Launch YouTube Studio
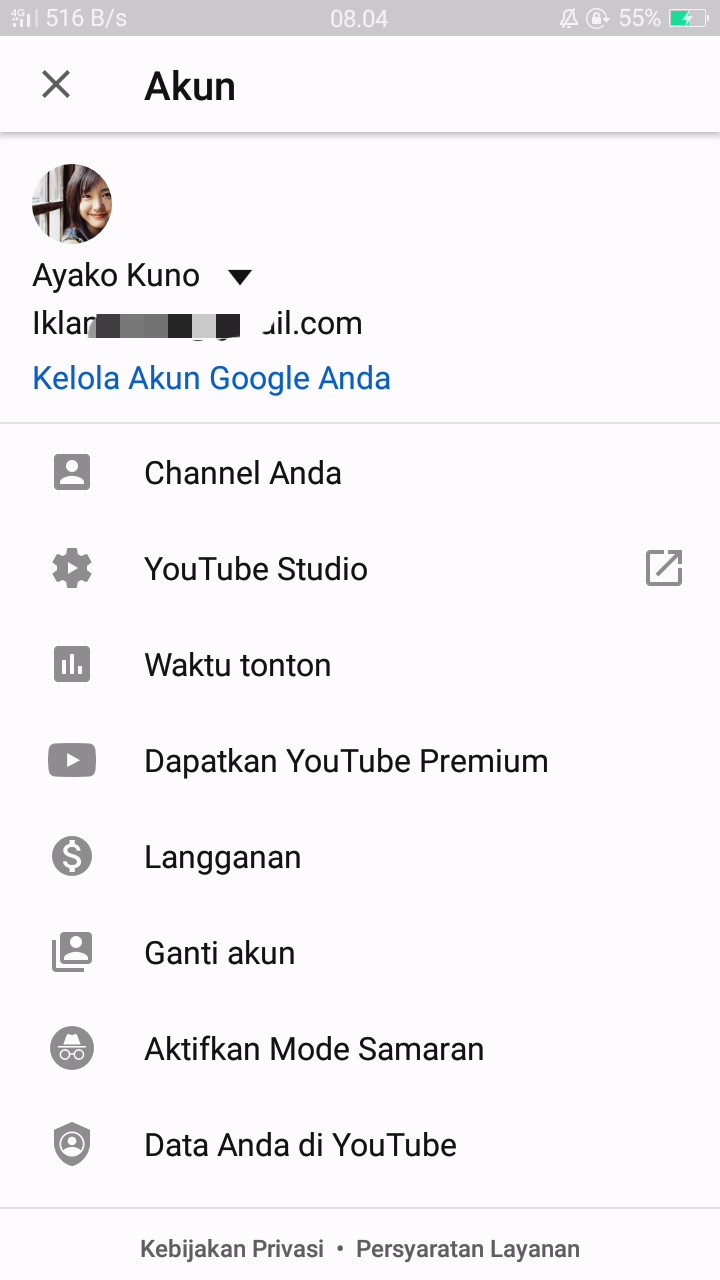This screenshot has height=1280, width=720. click(x=256, y=569)
